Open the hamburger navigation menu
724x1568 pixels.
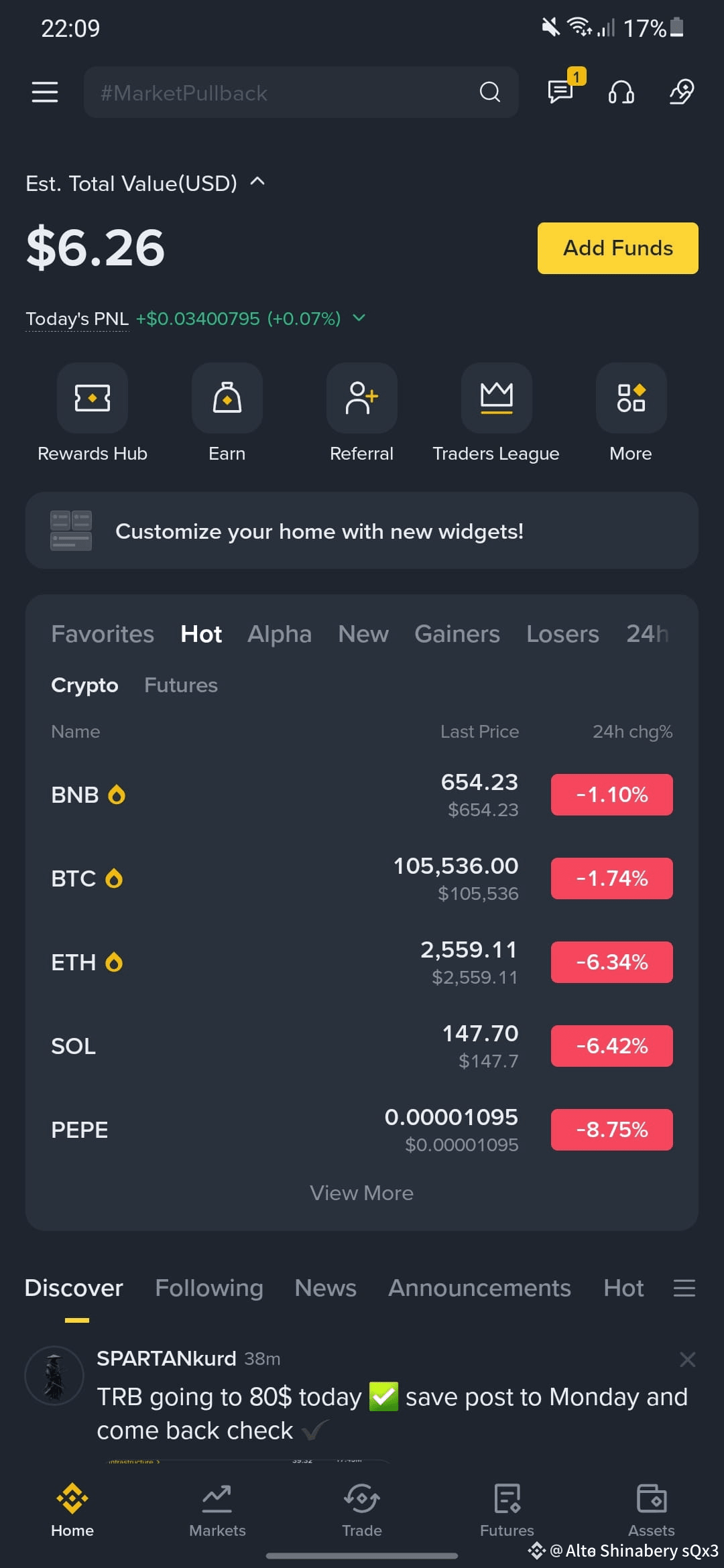click(44, 92)
